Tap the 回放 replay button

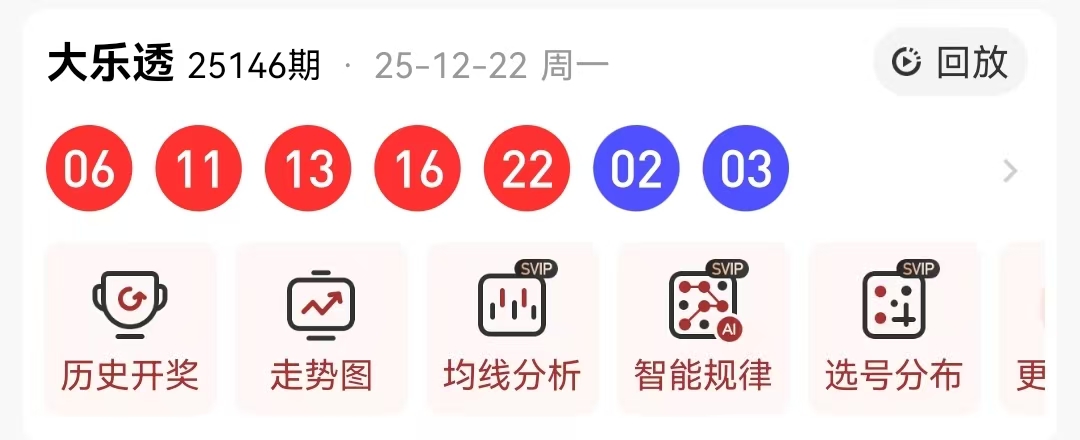click(950, 62)
